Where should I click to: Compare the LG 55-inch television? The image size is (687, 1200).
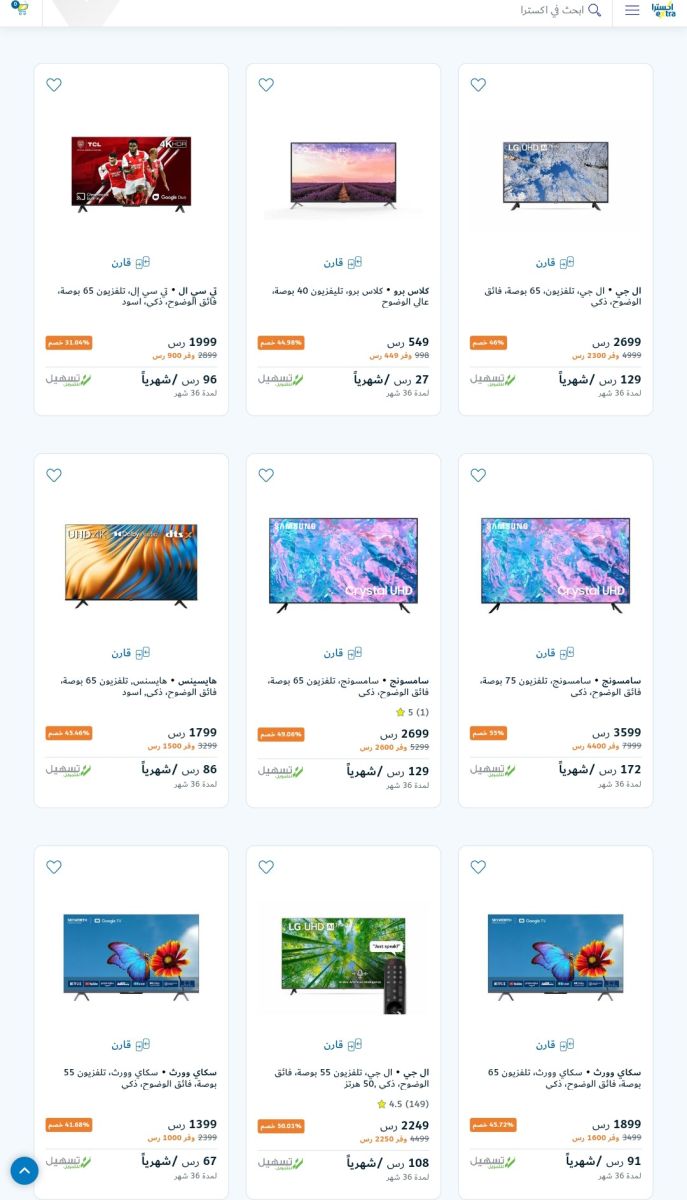pyautogui.click(x=342, y=1045)
